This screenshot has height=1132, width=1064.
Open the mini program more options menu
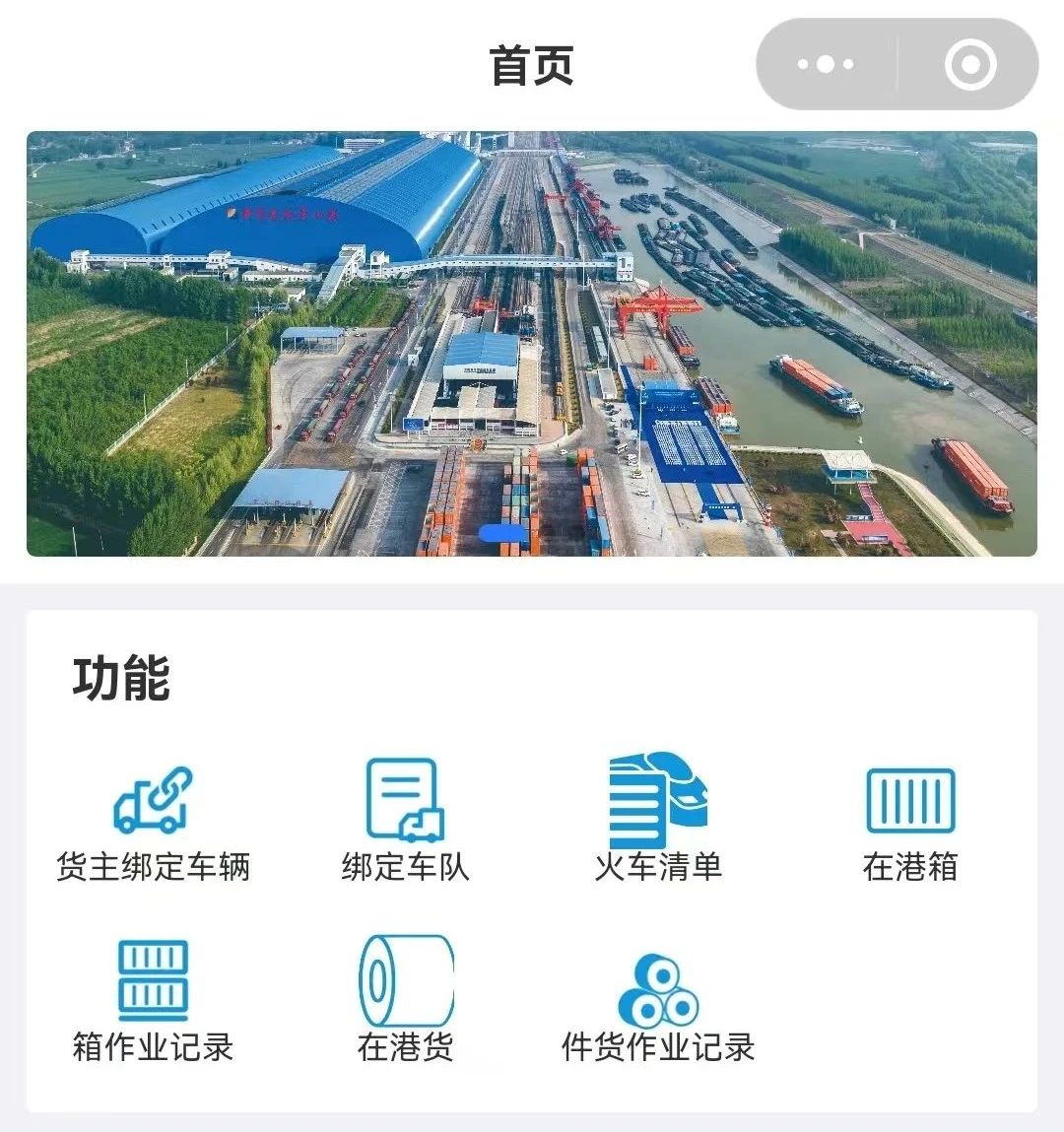[x=826, y=65]
